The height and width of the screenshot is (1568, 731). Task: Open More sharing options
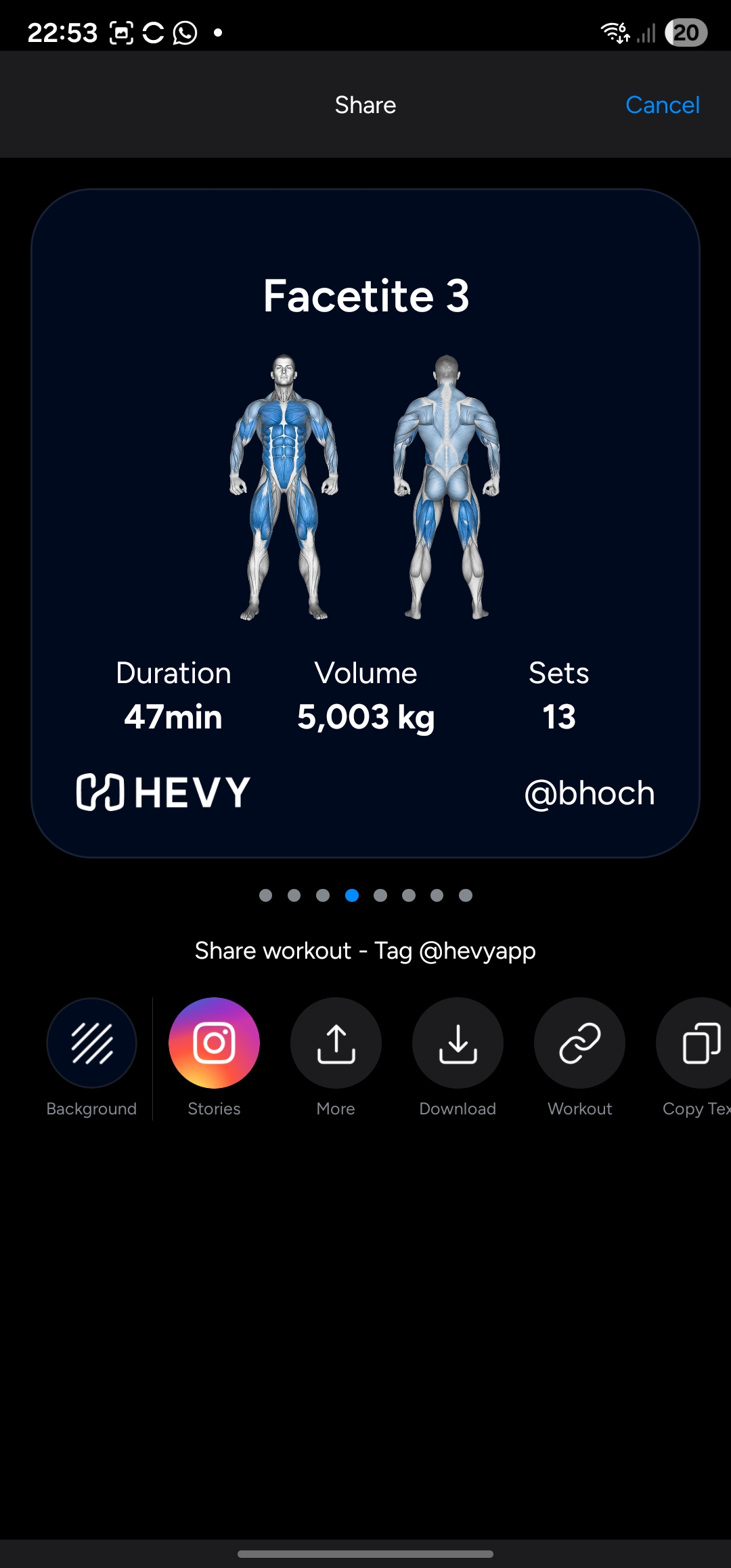[336, 1043]
